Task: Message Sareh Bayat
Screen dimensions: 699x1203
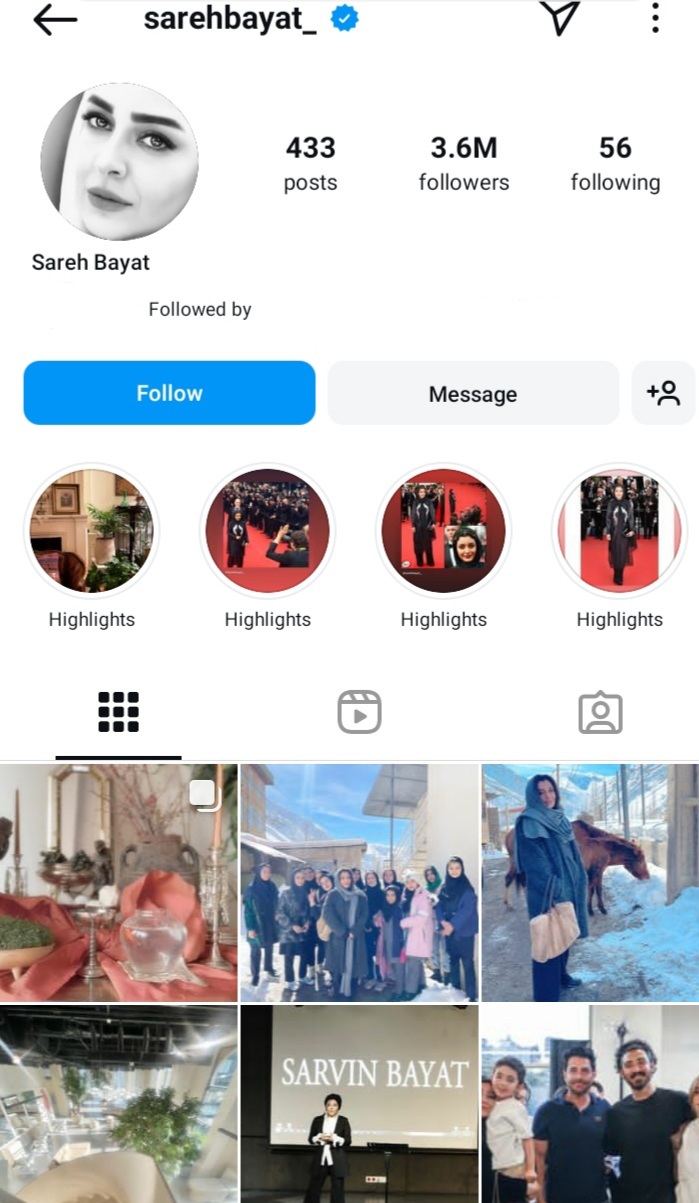Action: point(473,393)
